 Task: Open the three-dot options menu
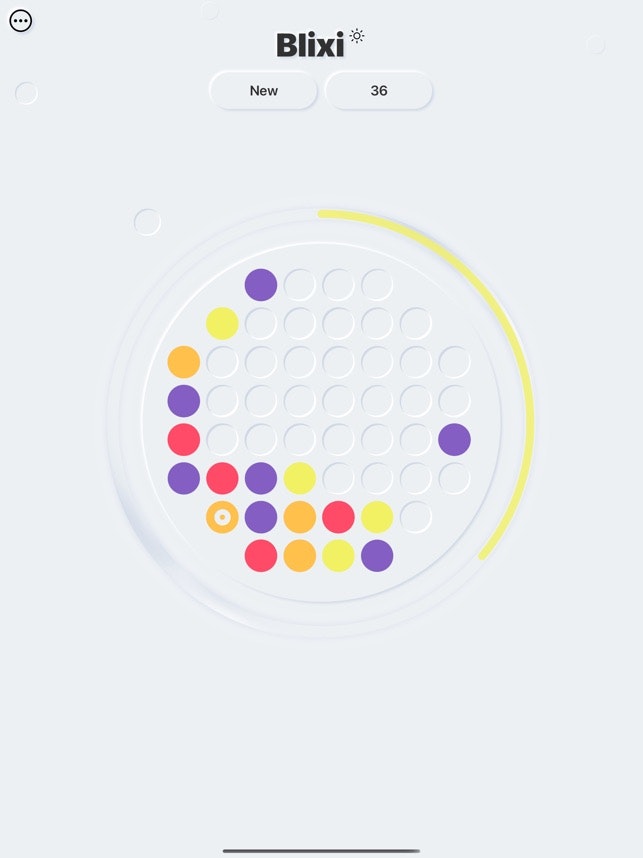coord(21,21)
